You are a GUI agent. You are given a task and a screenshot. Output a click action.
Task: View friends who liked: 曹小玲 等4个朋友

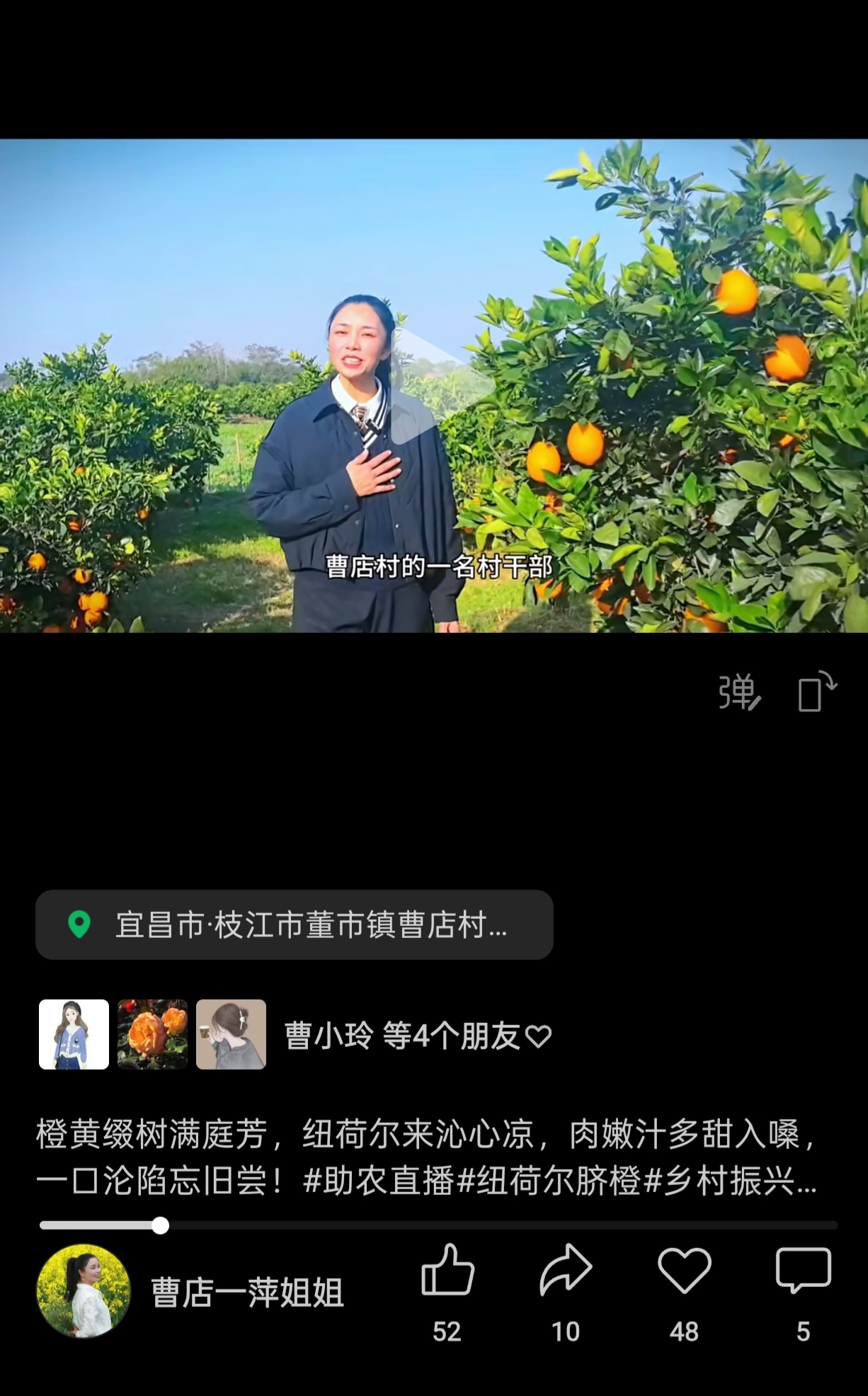pos(417,1036)
